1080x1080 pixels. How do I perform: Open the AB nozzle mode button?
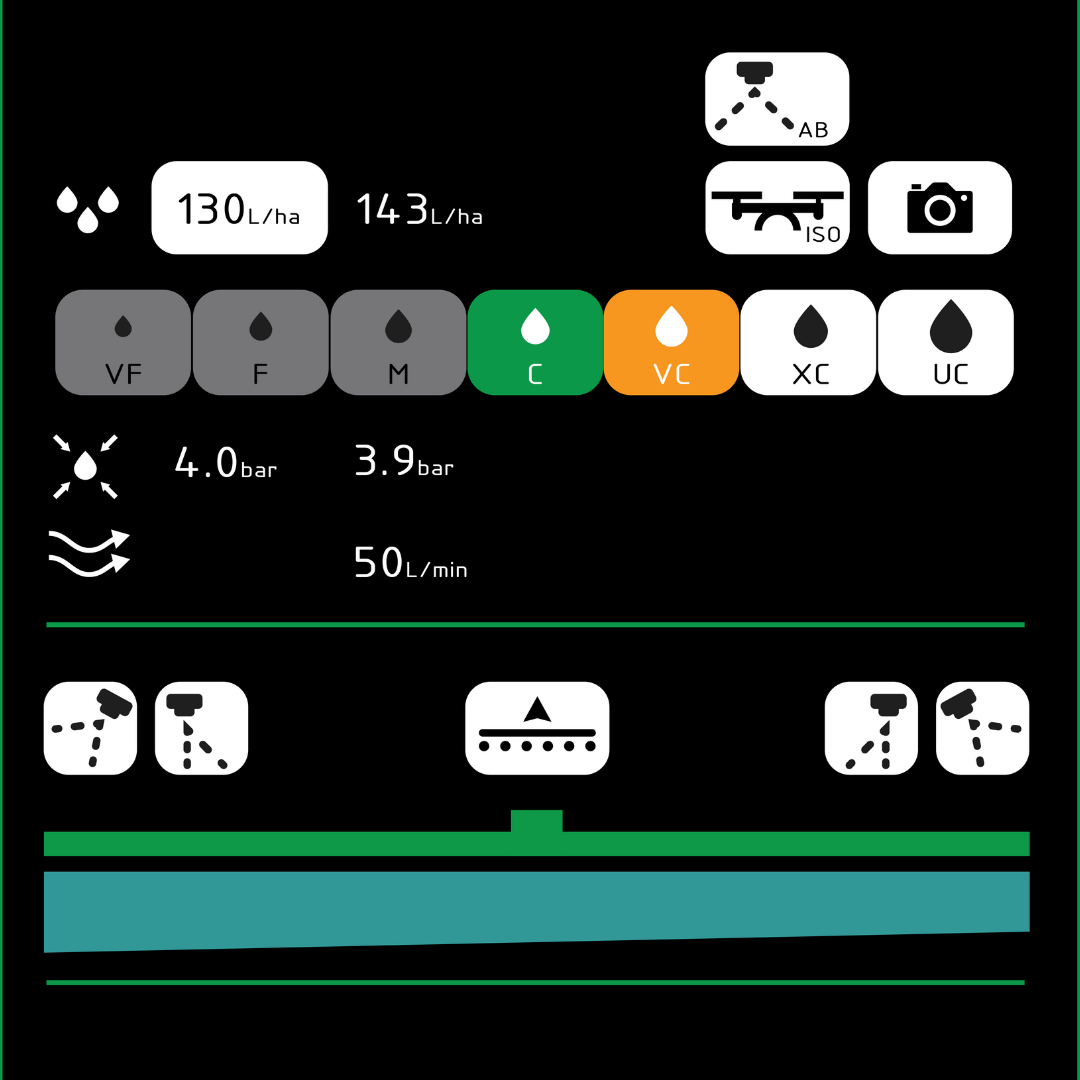[x=777, y=99]
